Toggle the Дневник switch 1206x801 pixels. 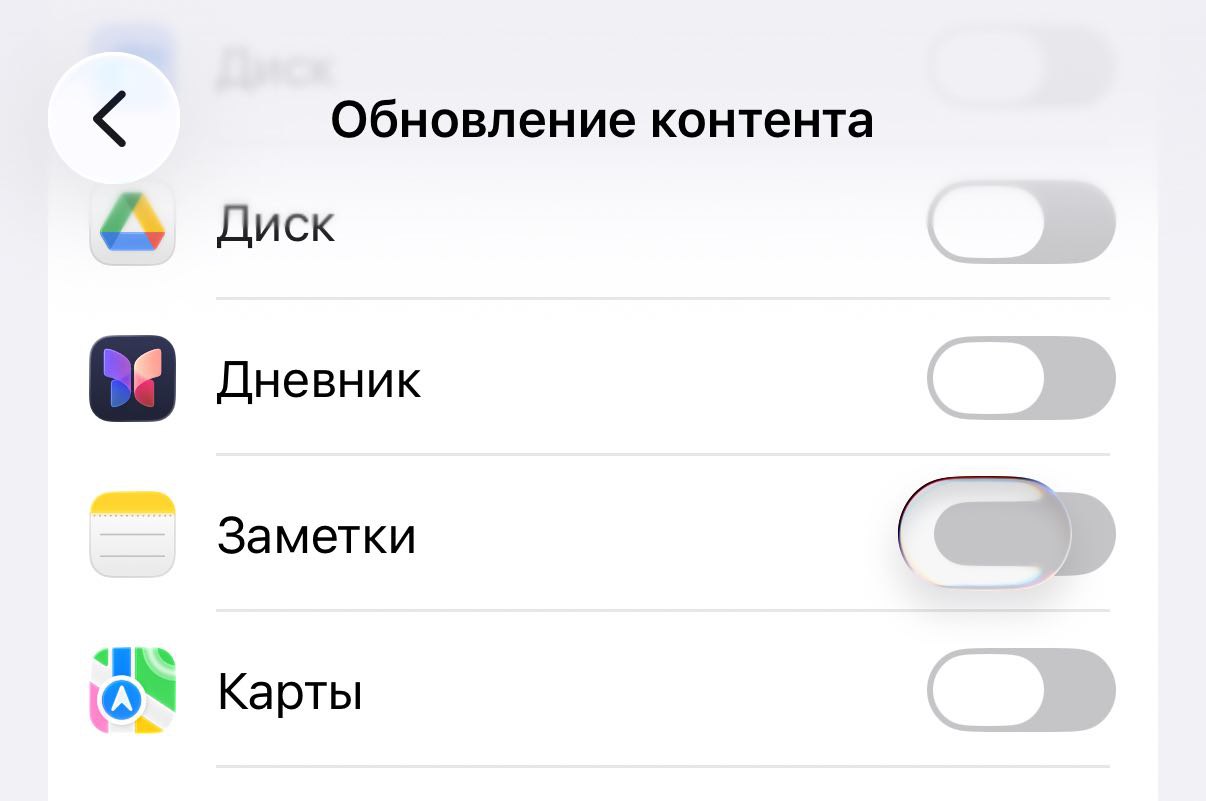[x=1020, y=378]
